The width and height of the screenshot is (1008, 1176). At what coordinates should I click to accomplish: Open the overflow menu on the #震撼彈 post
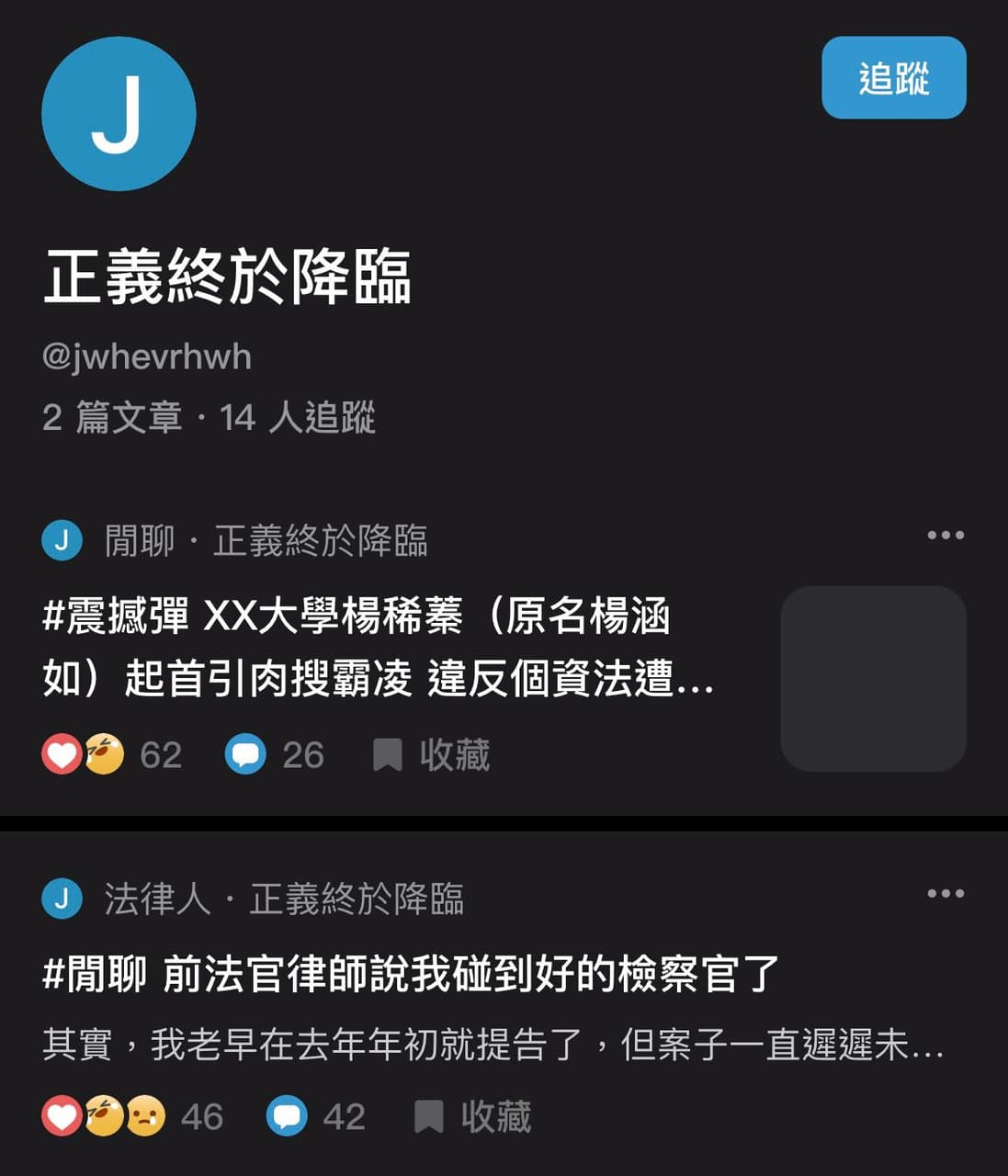[946, 535]
